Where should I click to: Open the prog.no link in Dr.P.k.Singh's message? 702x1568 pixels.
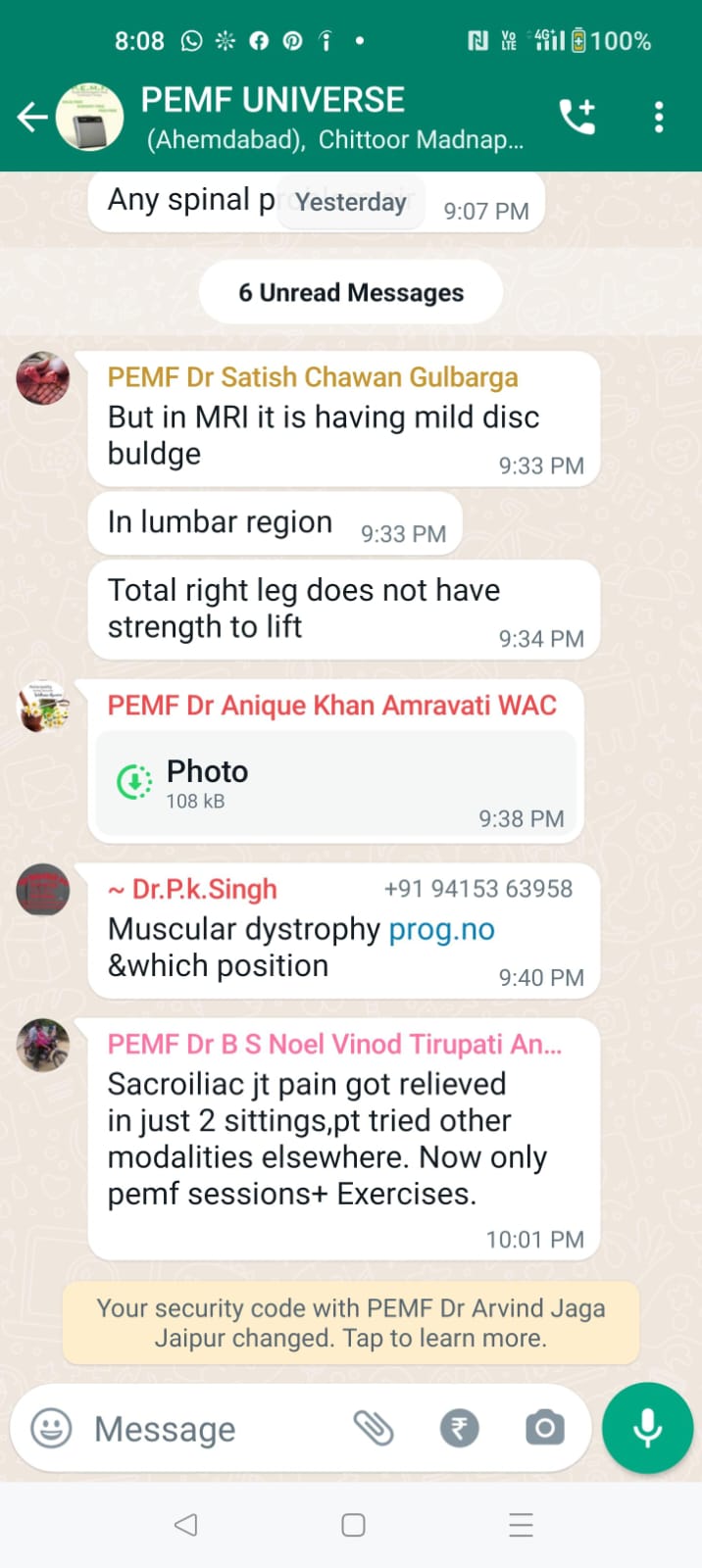441,929
